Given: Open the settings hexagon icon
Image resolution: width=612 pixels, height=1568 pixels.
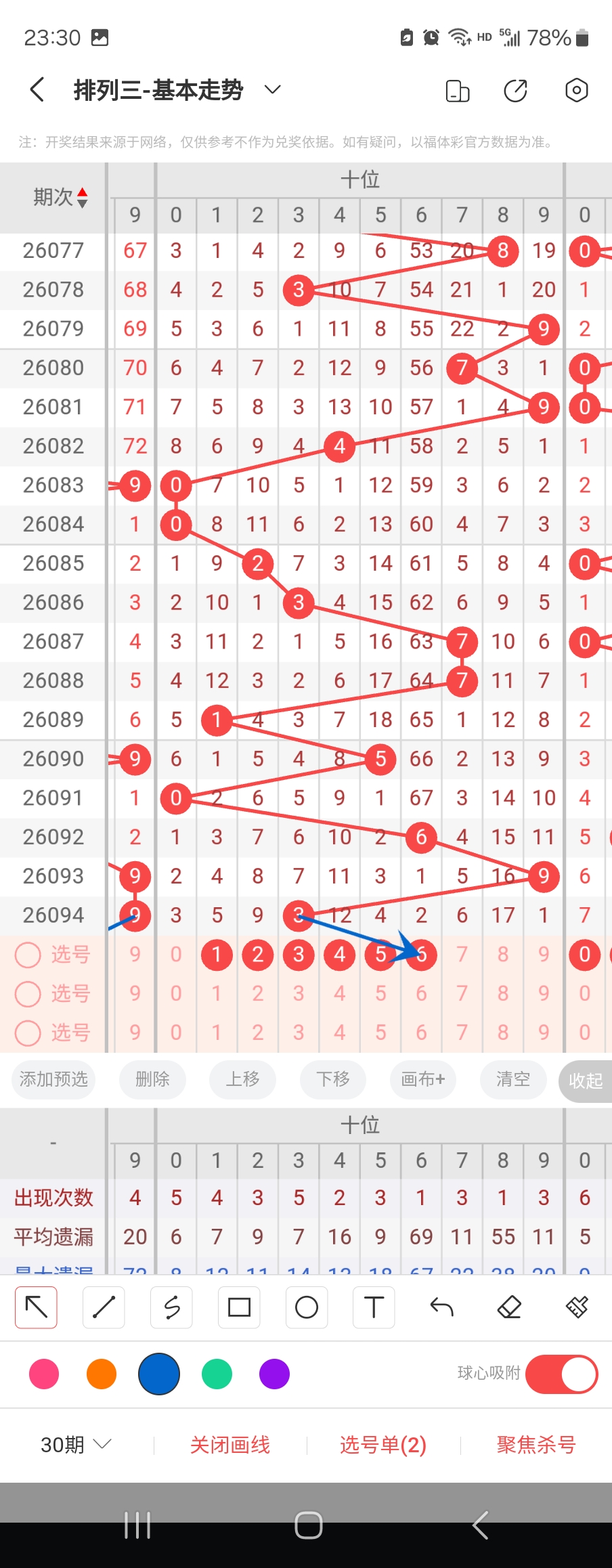Looking at the screenshot, I should pos(576,90).
